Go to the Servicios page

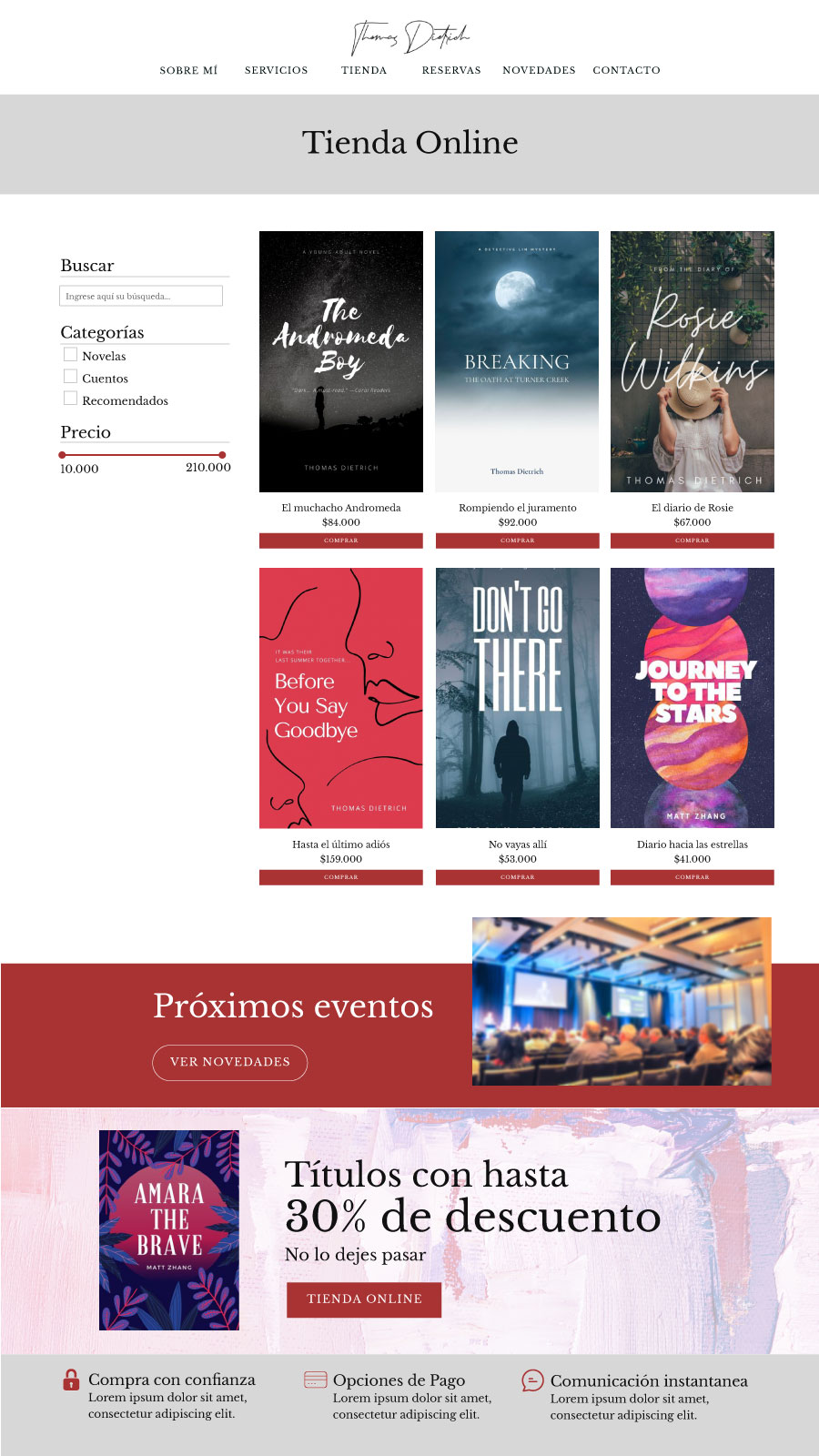pyautogui.click(x=276, y=70)
